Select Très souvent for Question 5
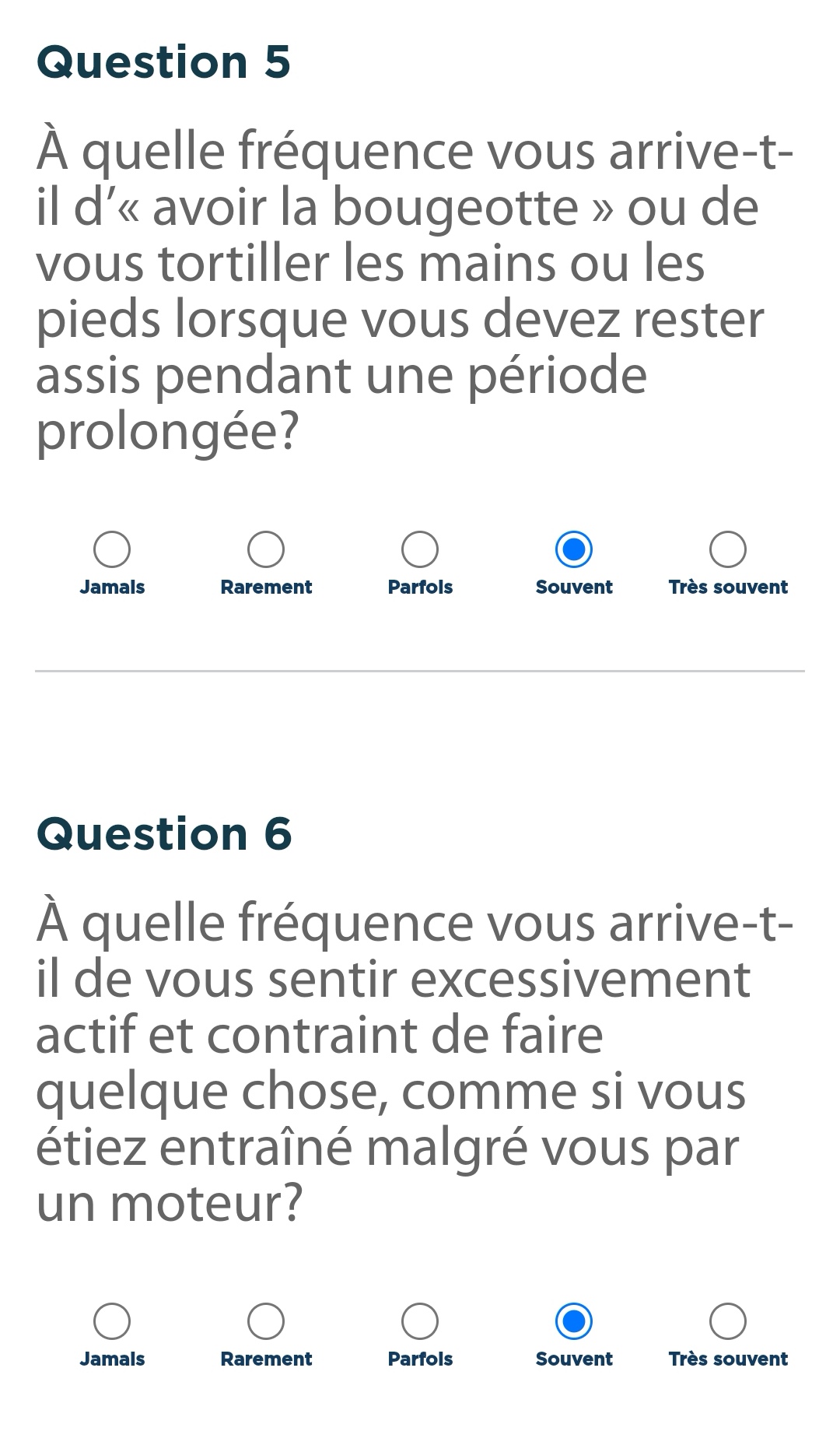Image resolution: width=840 pixels, height=1431 pixels. (x=728, y=549)
